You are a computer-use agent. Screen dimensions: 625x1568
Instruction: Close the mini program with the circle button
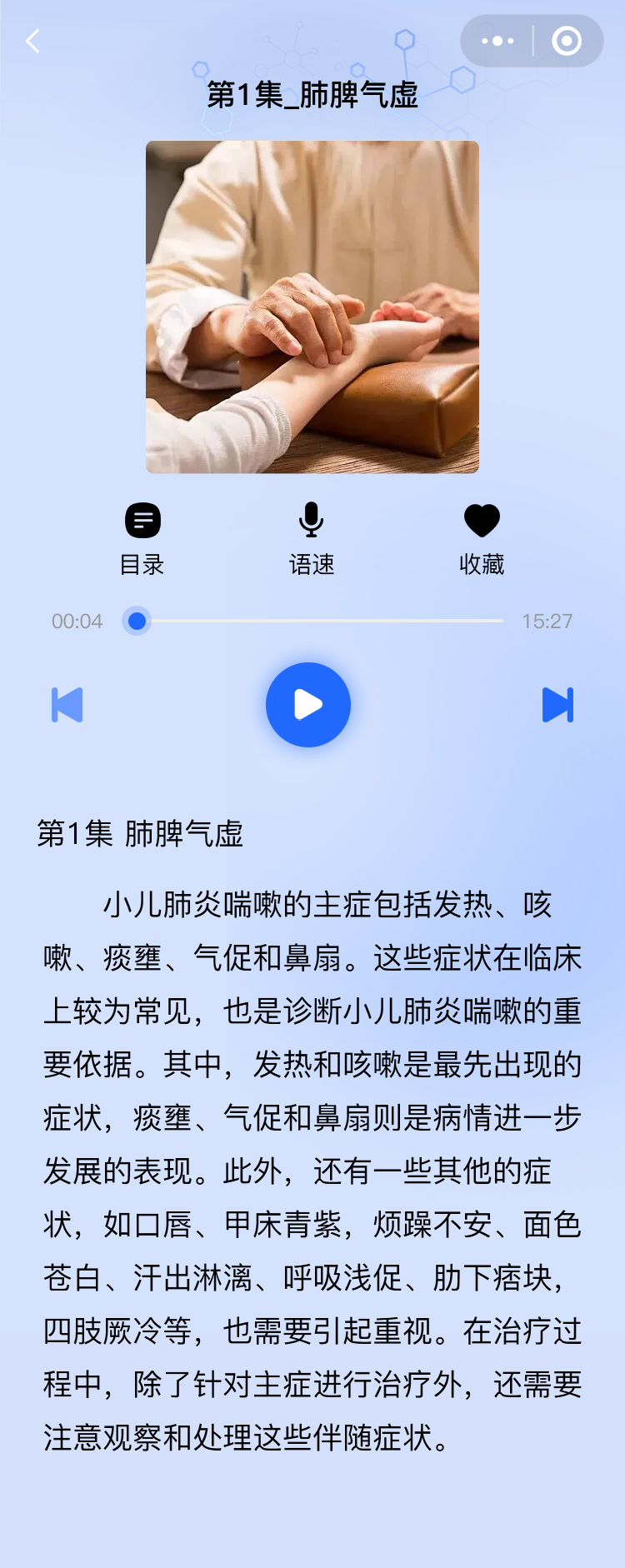coord(567,41)
